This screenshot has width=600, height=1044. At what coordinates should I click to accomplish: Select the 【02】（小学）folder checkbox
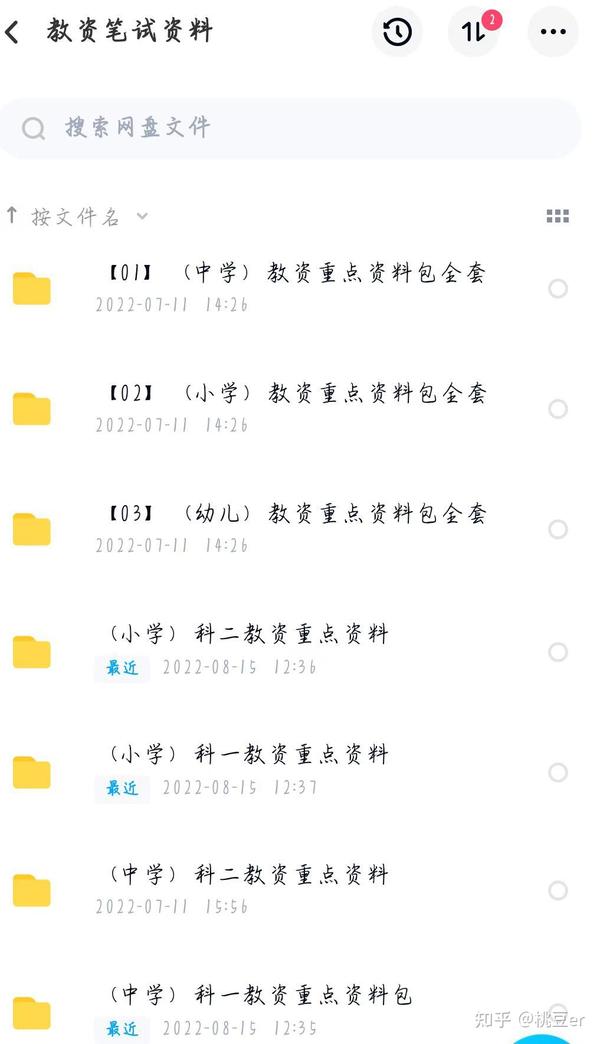[558, 409]
